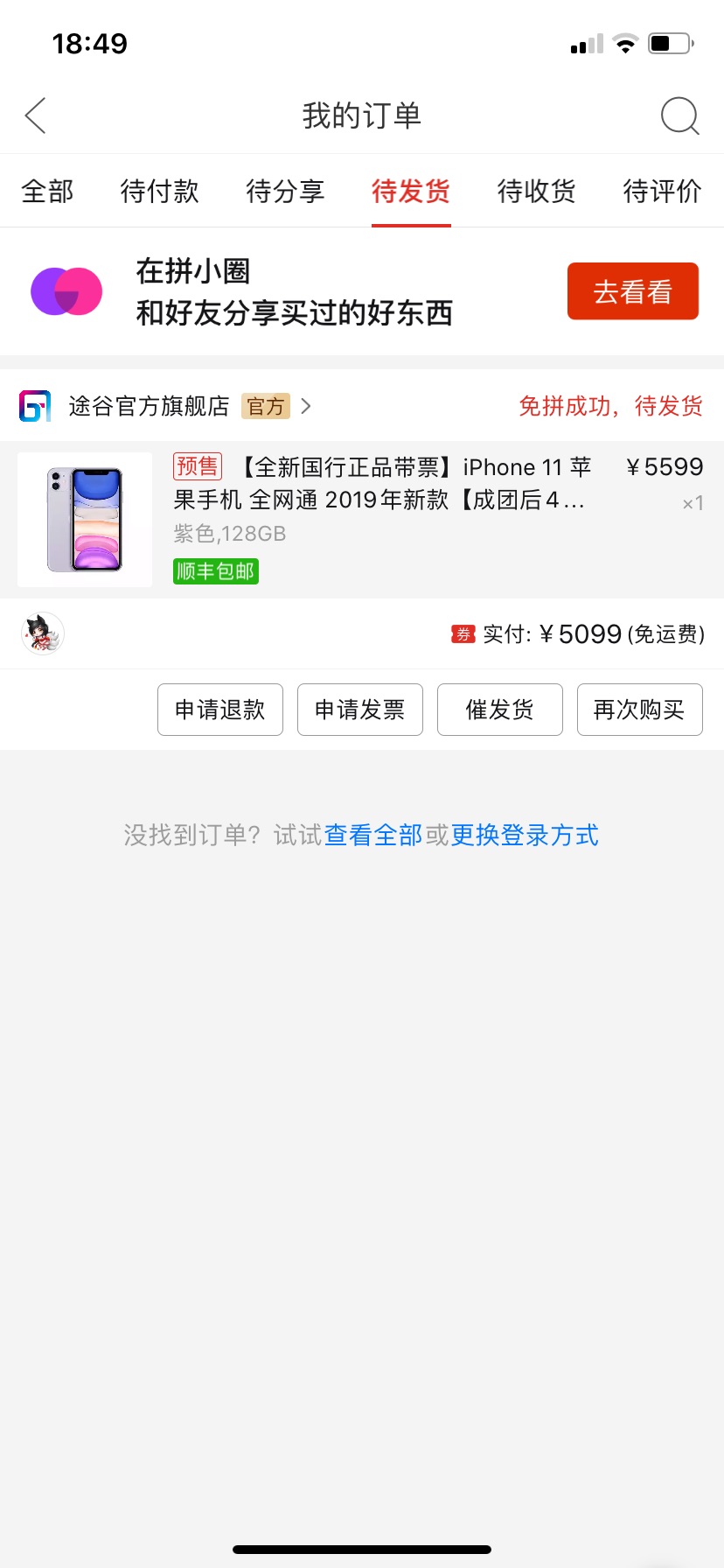Select the 待发货 tab
This screenshot has height=1568, width=724.
(x=411, y=191)
